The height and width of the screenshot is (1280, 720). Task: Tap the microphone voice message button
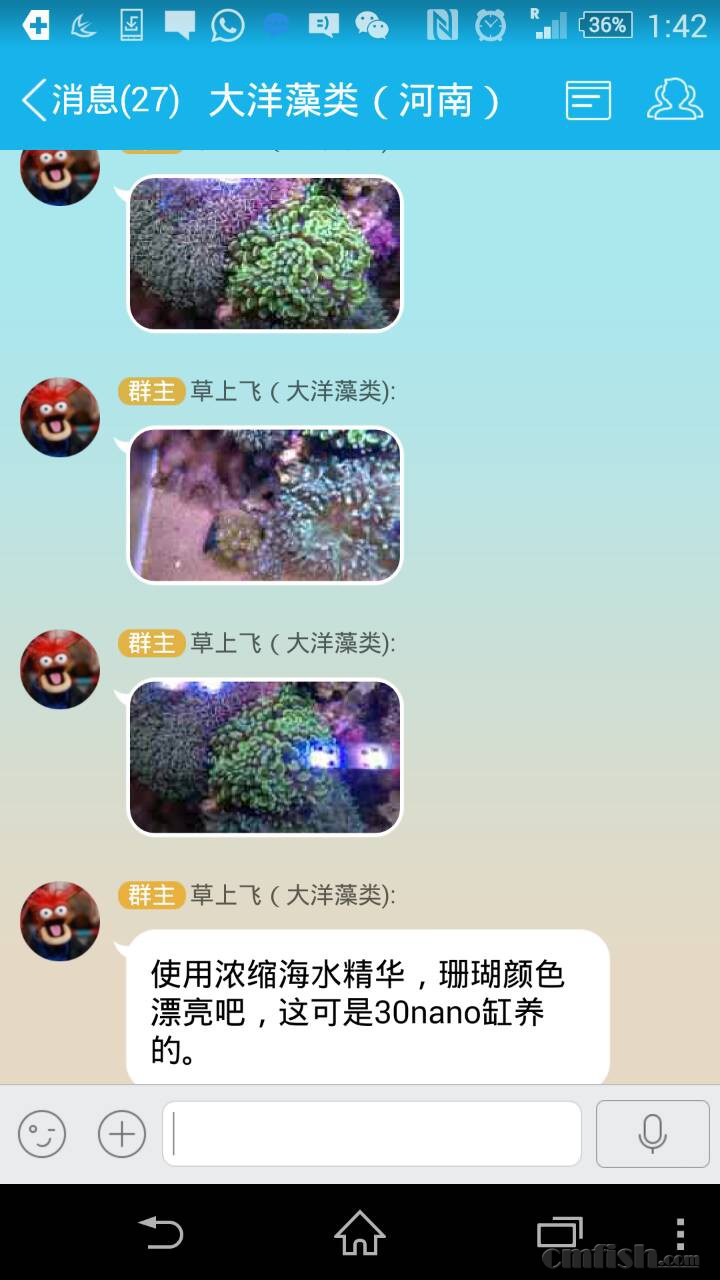[x=652, y=1134]
